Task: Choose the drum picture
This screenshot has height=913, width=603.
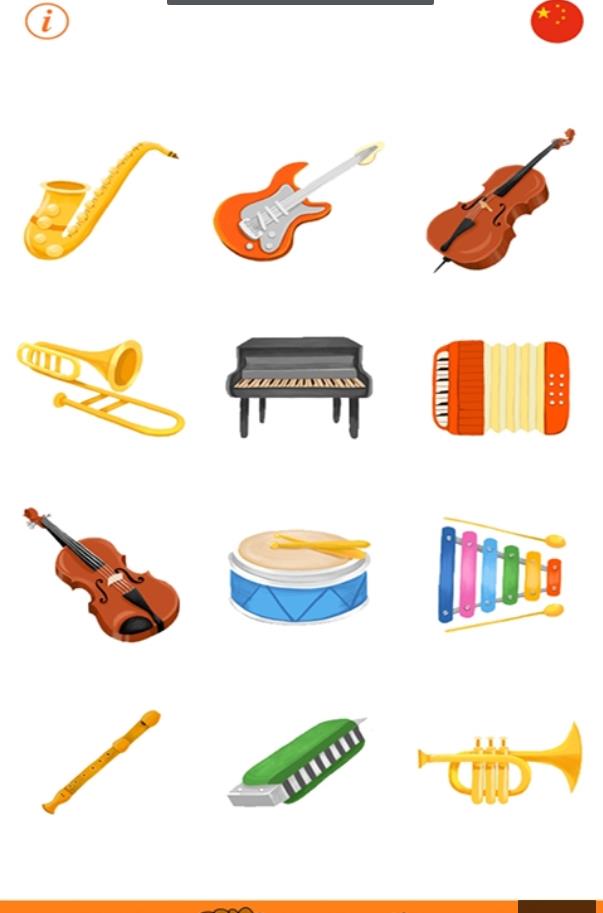Action: (x=298, y=573)
